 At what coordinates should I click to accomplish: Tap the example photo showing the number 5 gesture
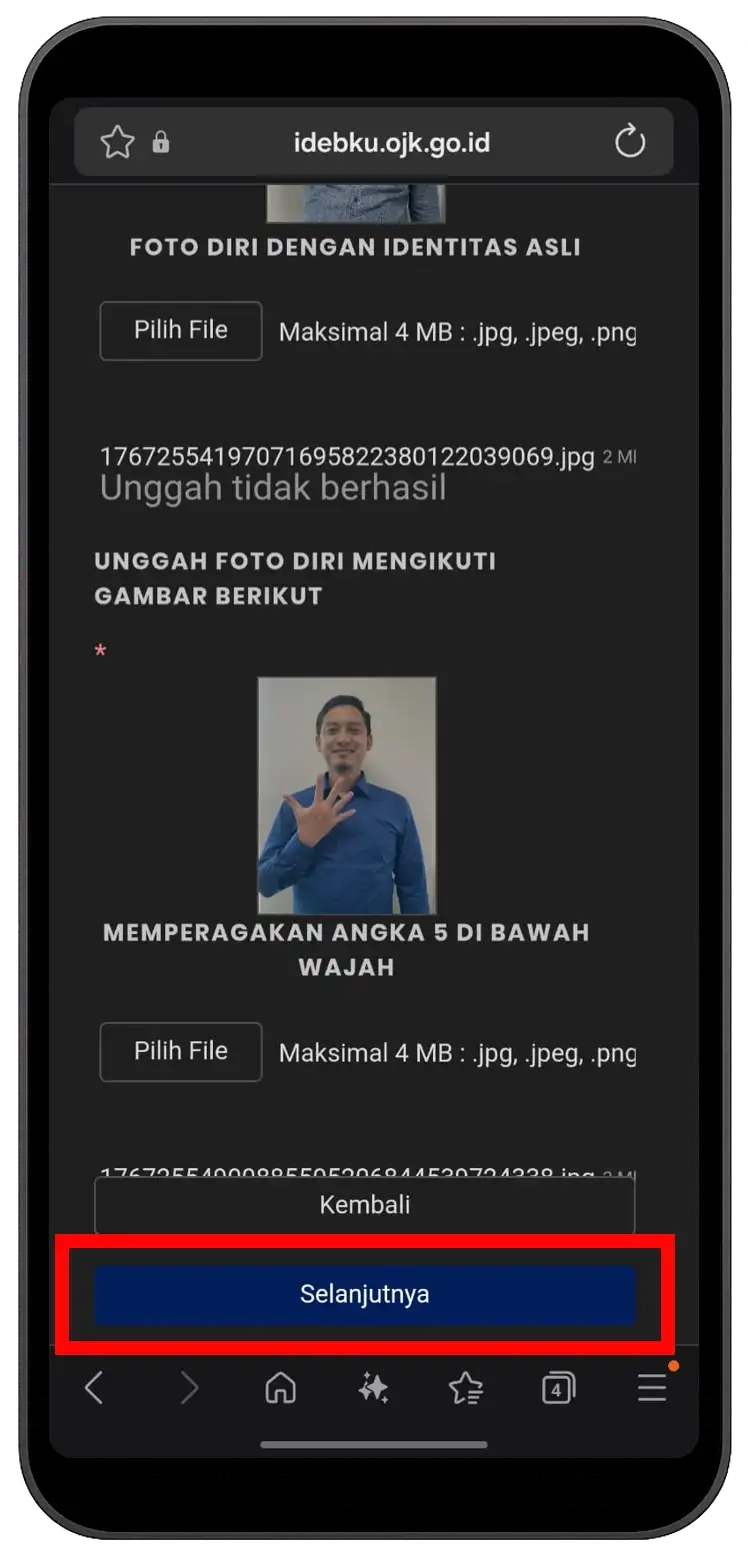(347, 795)
